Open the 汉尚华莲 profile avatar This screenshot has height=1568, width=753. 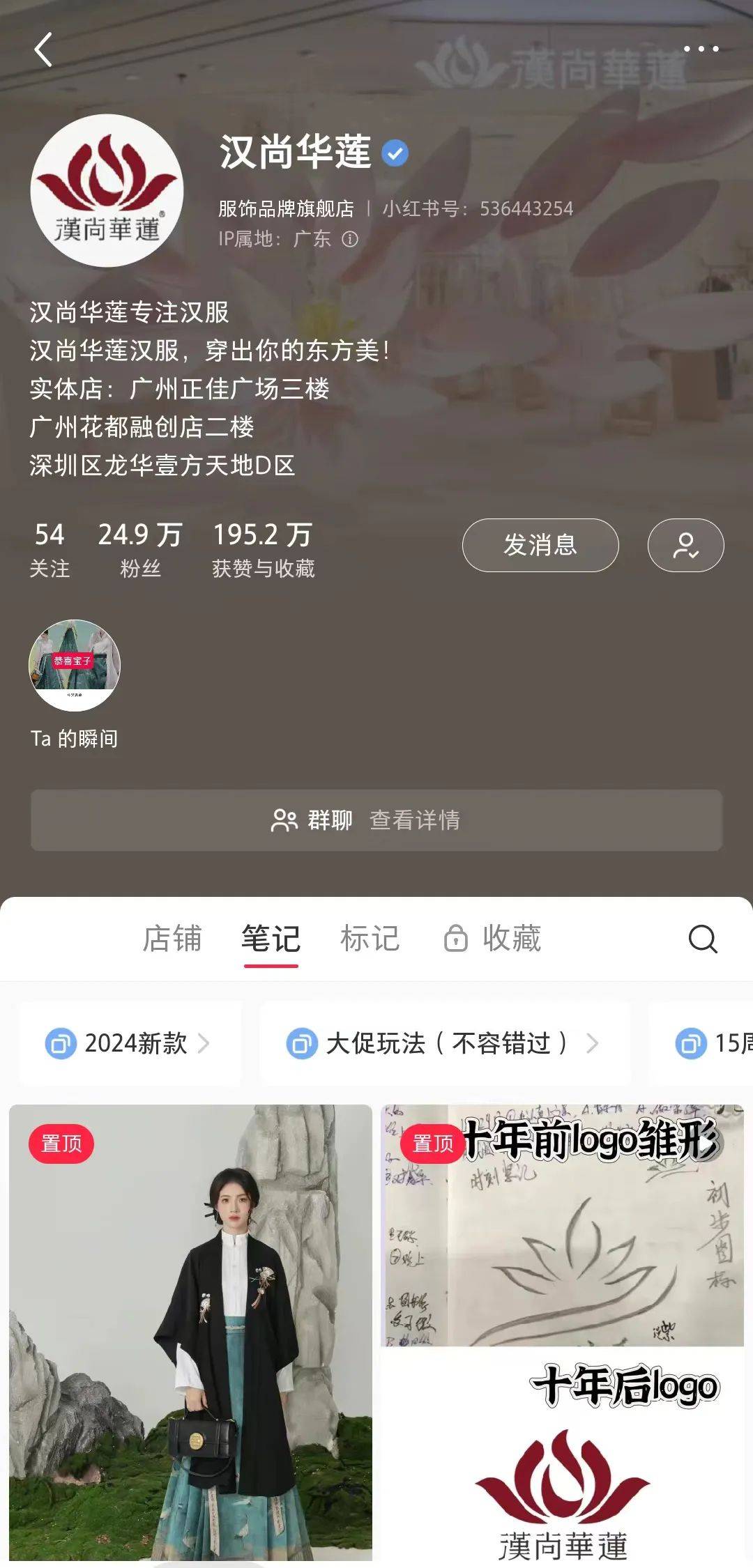pos(107,190)
